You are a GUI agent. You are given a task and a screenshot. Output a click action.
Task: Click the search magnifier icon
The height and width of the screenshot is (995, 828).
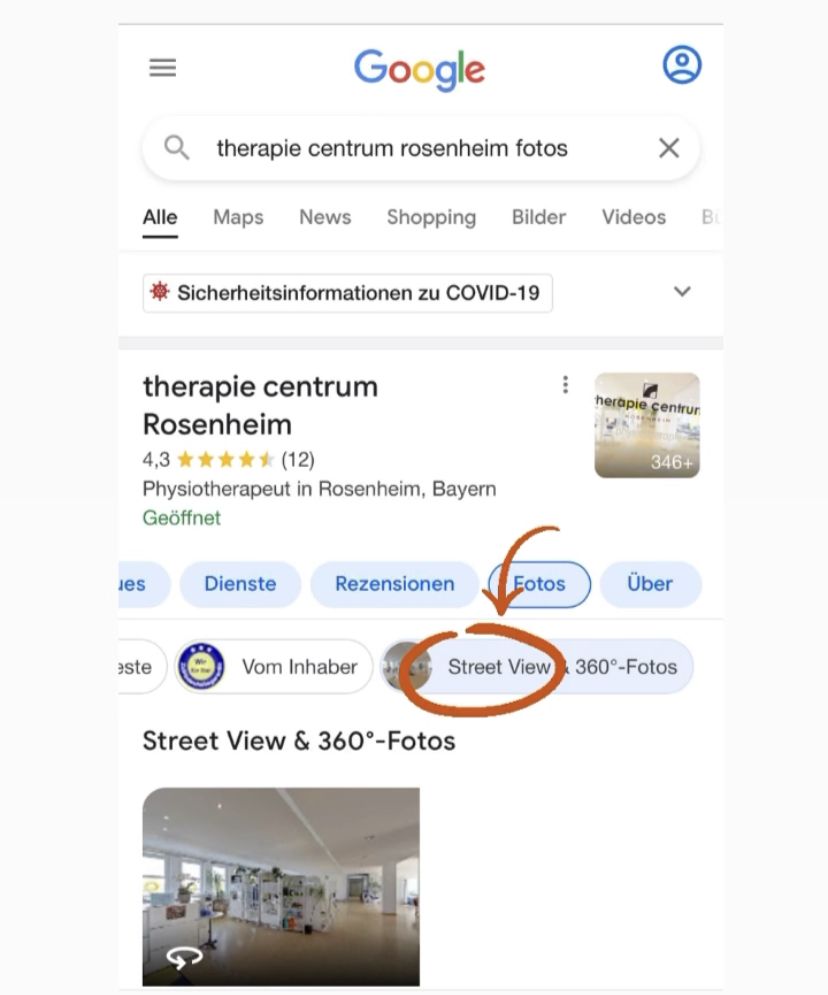point(177,147)
